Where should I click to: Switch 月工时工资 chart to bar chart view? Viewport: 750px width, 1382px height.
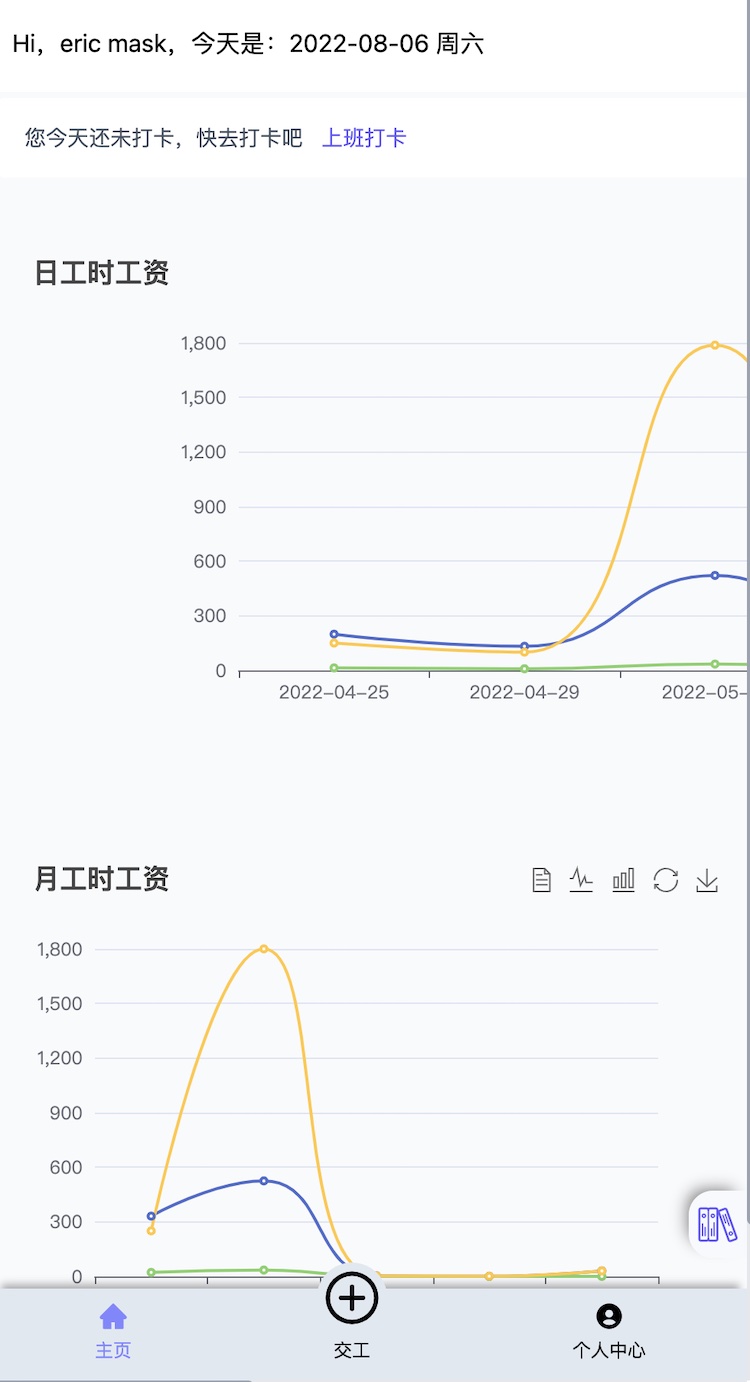point(623,880)
